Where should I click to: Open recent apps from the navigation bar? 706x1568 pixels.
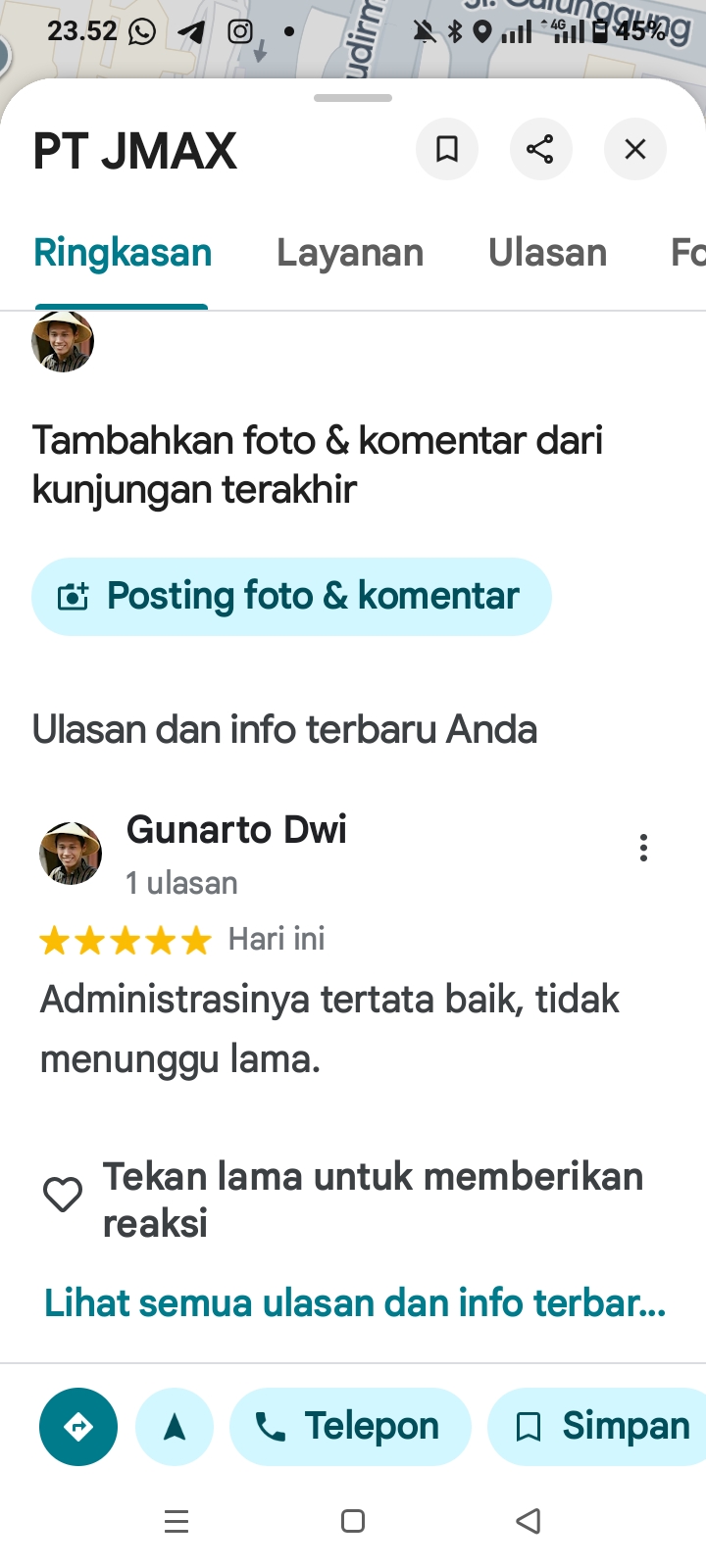[x=176, y=1521]
